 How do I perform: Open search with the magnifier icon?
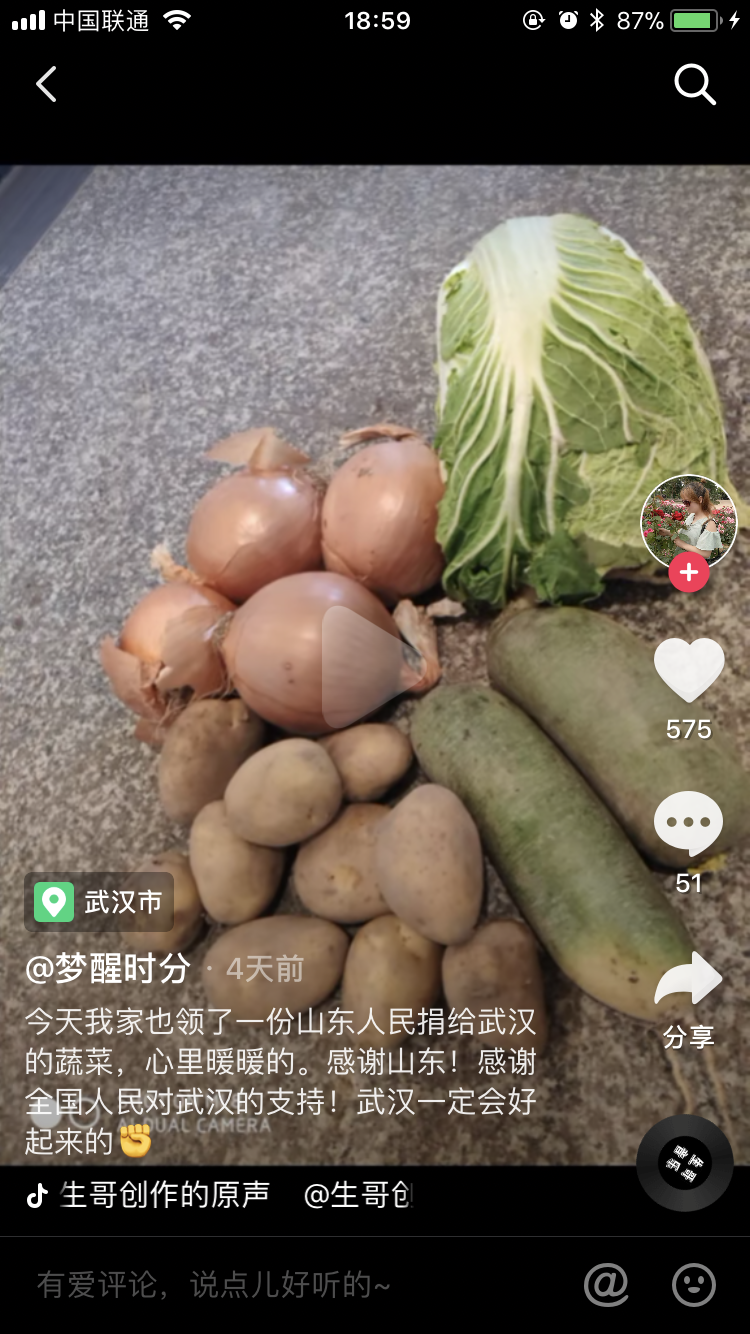[x=695, y=85]
